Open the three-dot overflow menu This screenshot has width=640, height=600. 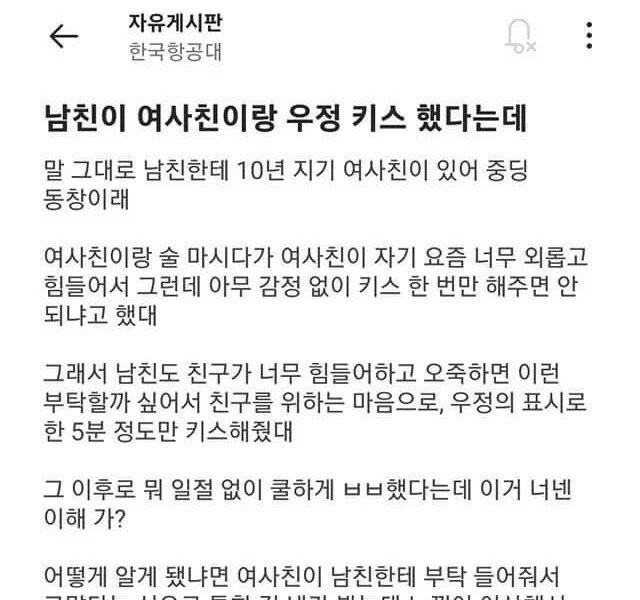tap(591, 36)
